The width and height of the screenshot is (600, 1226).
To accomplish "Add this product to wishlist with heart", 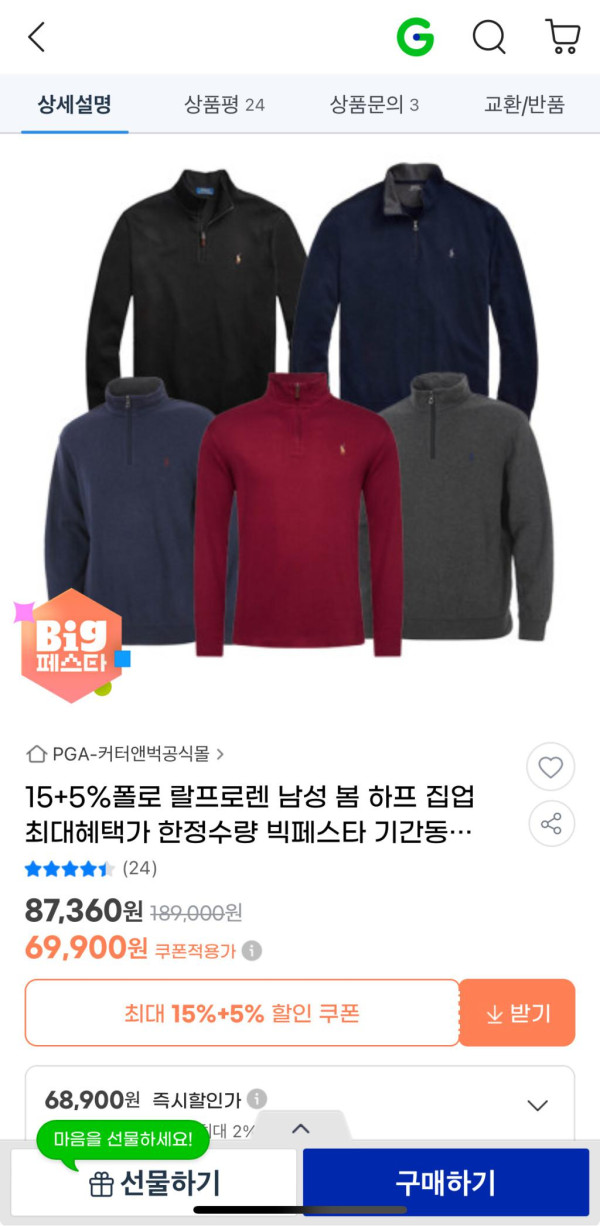I will 550,767.
